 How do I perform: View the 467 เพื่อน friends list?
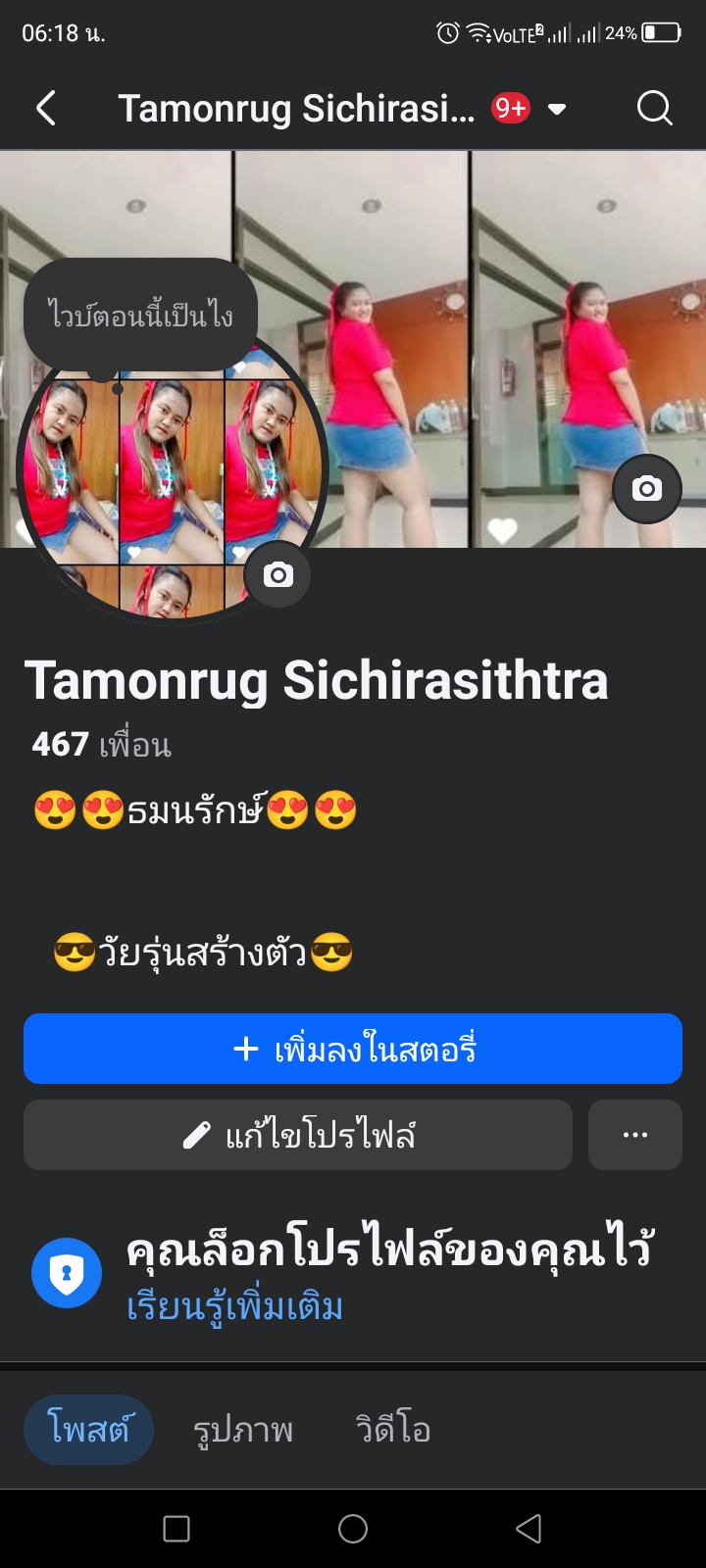pos(102,745)
